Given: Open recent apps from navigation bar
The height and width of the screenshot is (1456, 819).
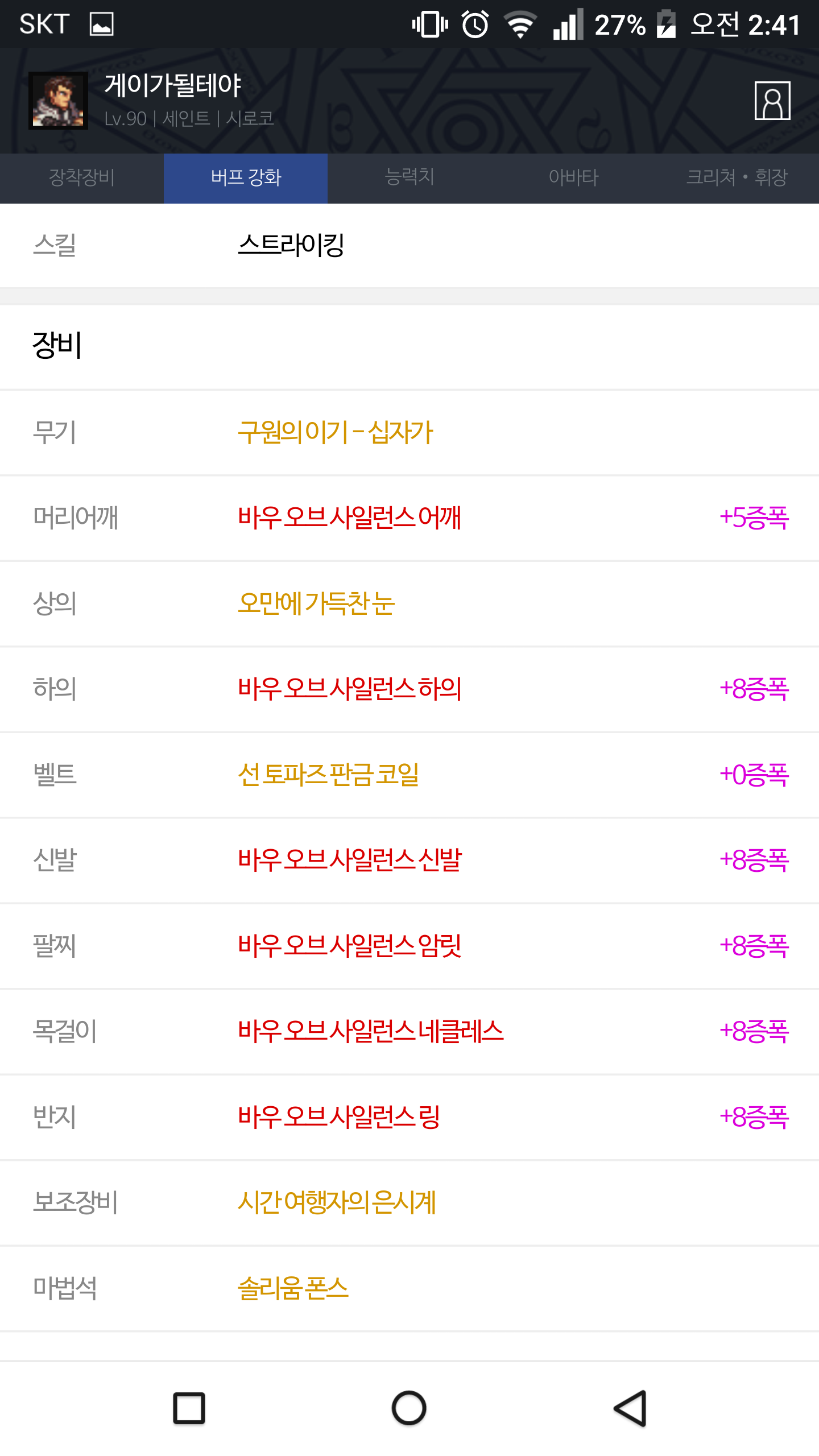Looking at the screenshot, I should 189,1408.
